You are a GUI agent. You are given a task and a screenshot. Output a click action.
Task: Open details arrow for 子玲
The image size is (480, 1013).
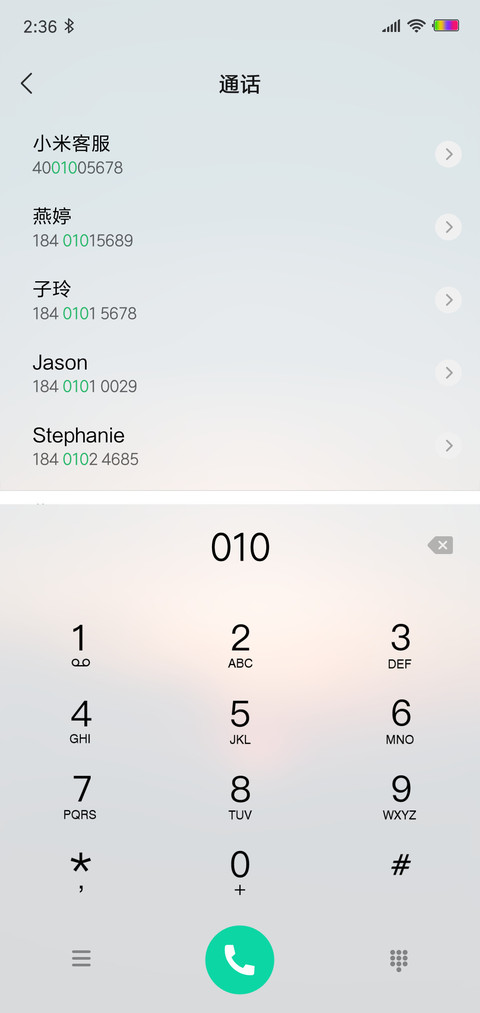pos(448,300)
